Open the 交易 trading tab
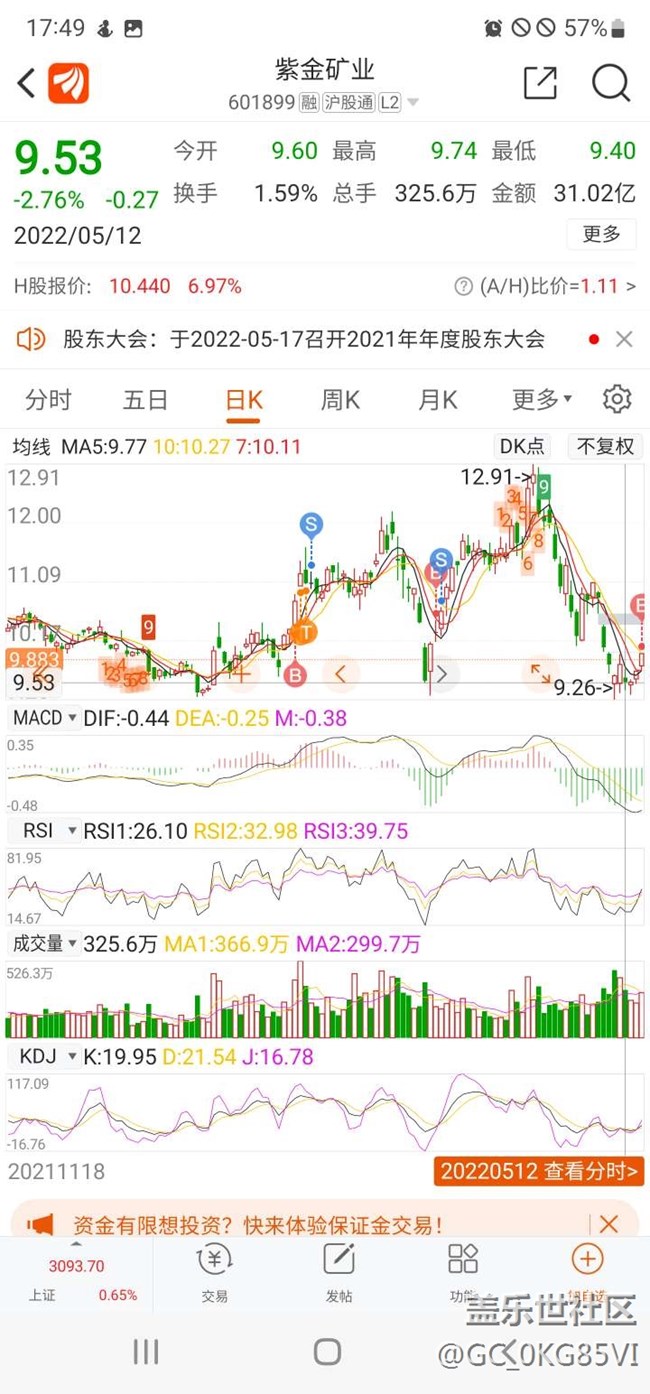The width and height of the screenshot is (650, 1394). 214,1273
